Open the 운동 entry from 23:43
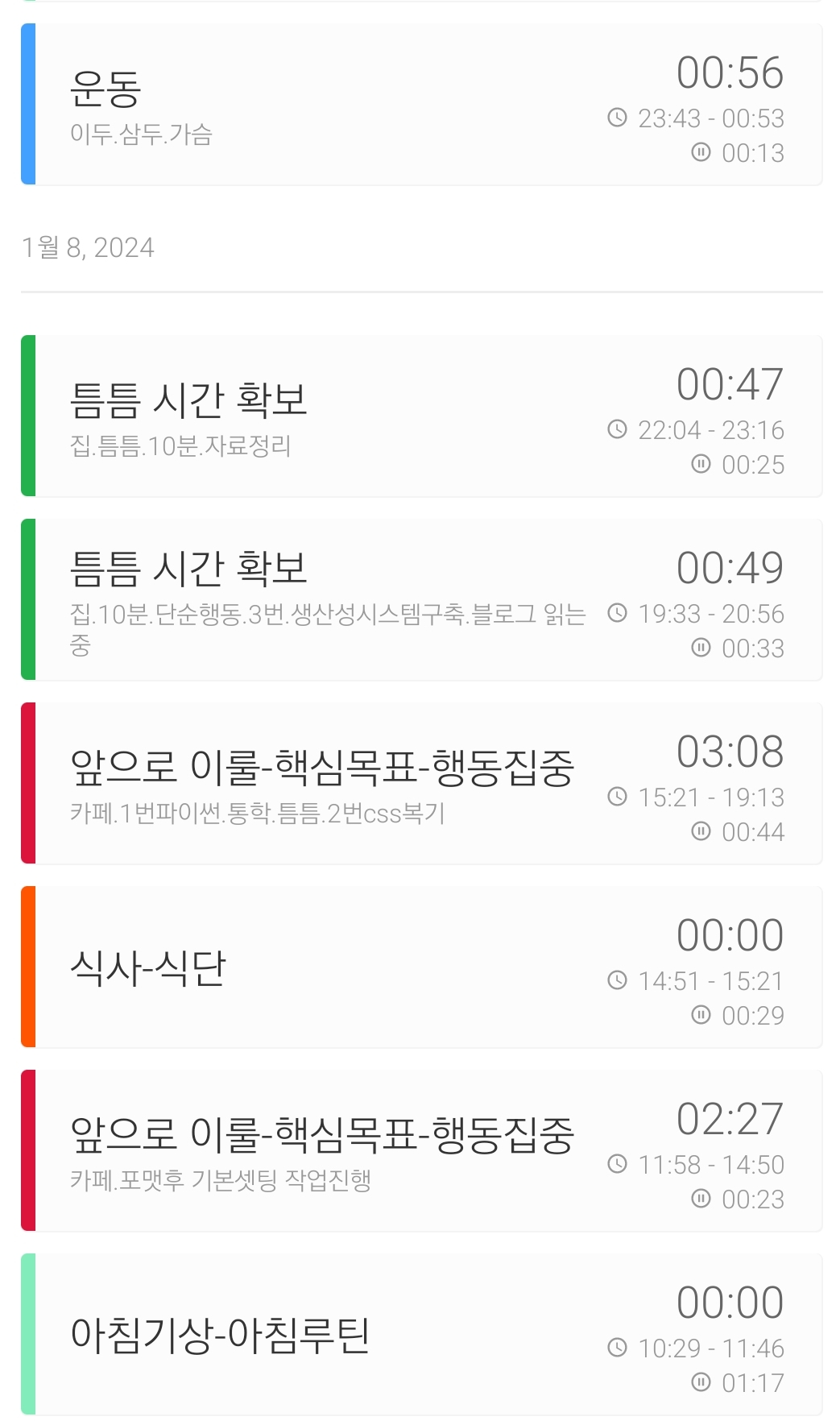The image size is (840, 1425). pyautogui.click(x=420, y=105)
